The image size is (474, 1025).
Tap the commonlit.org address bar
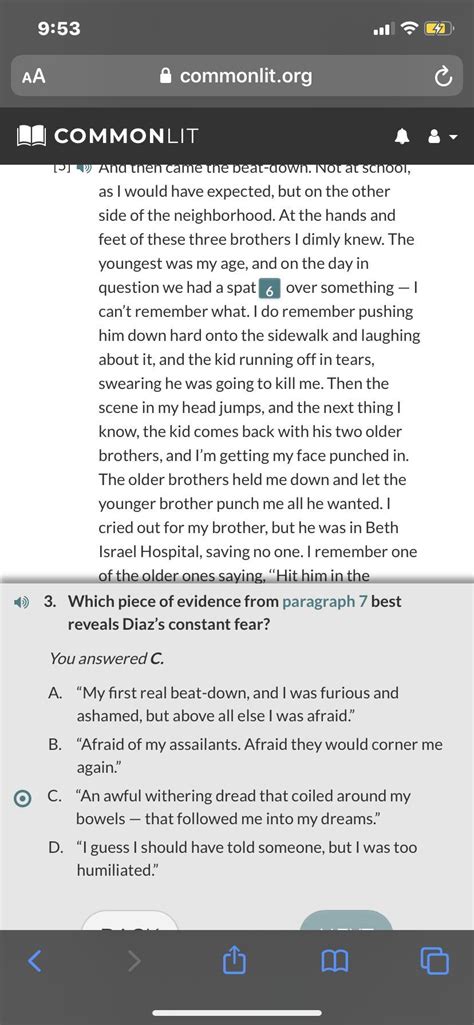tap(237, 76)
